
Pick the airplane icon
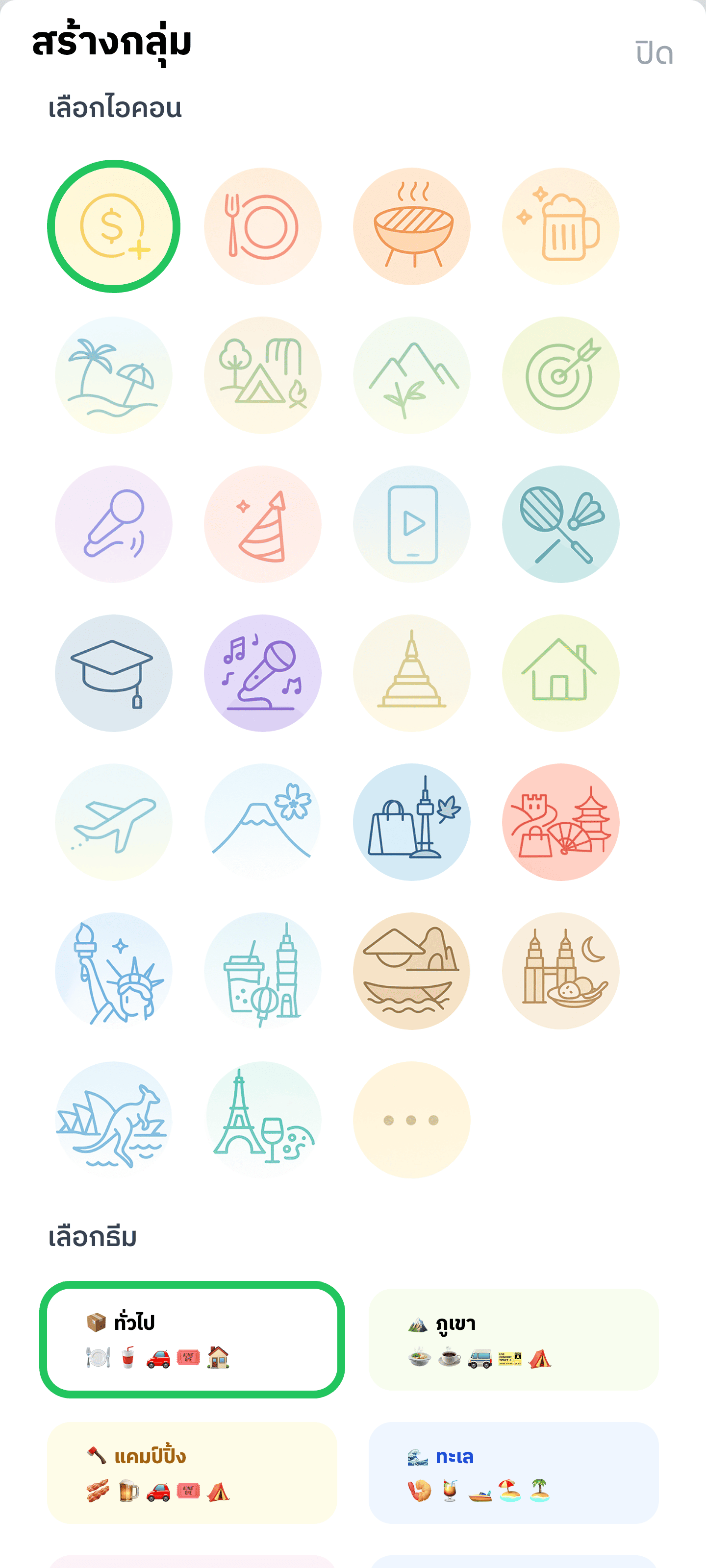114,822
